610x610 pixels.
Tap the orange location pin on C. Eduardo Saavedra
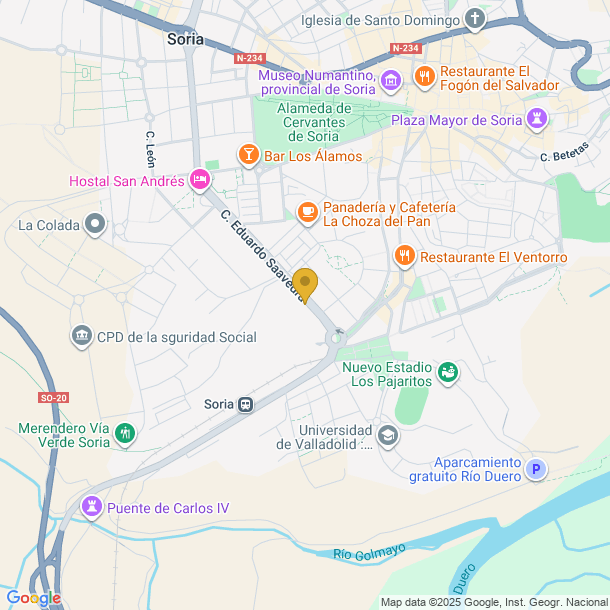305,283
